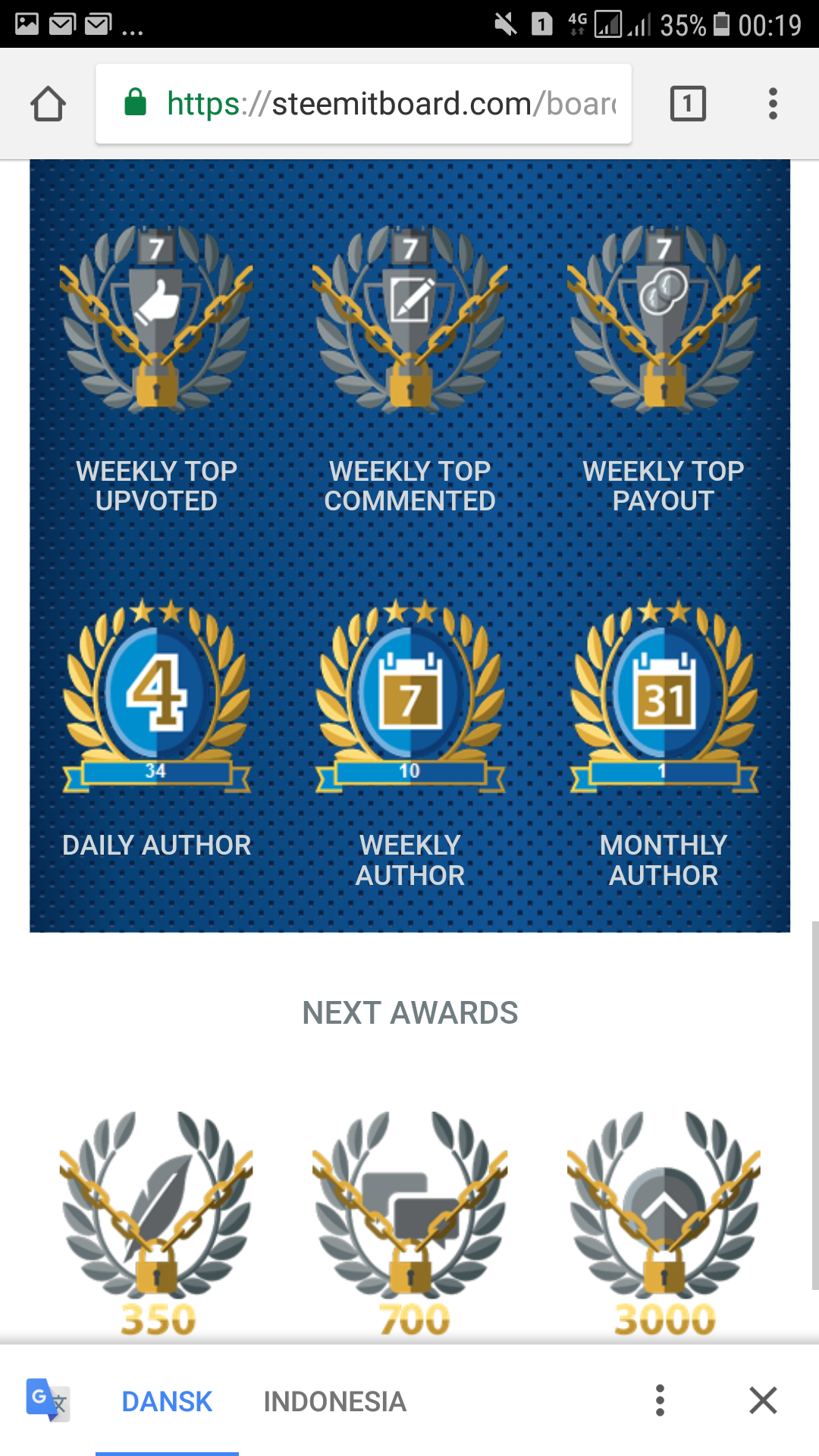819x1456 pixels.
Task: Open the Weekly Top Commented badge
Action: click(409, 318)
